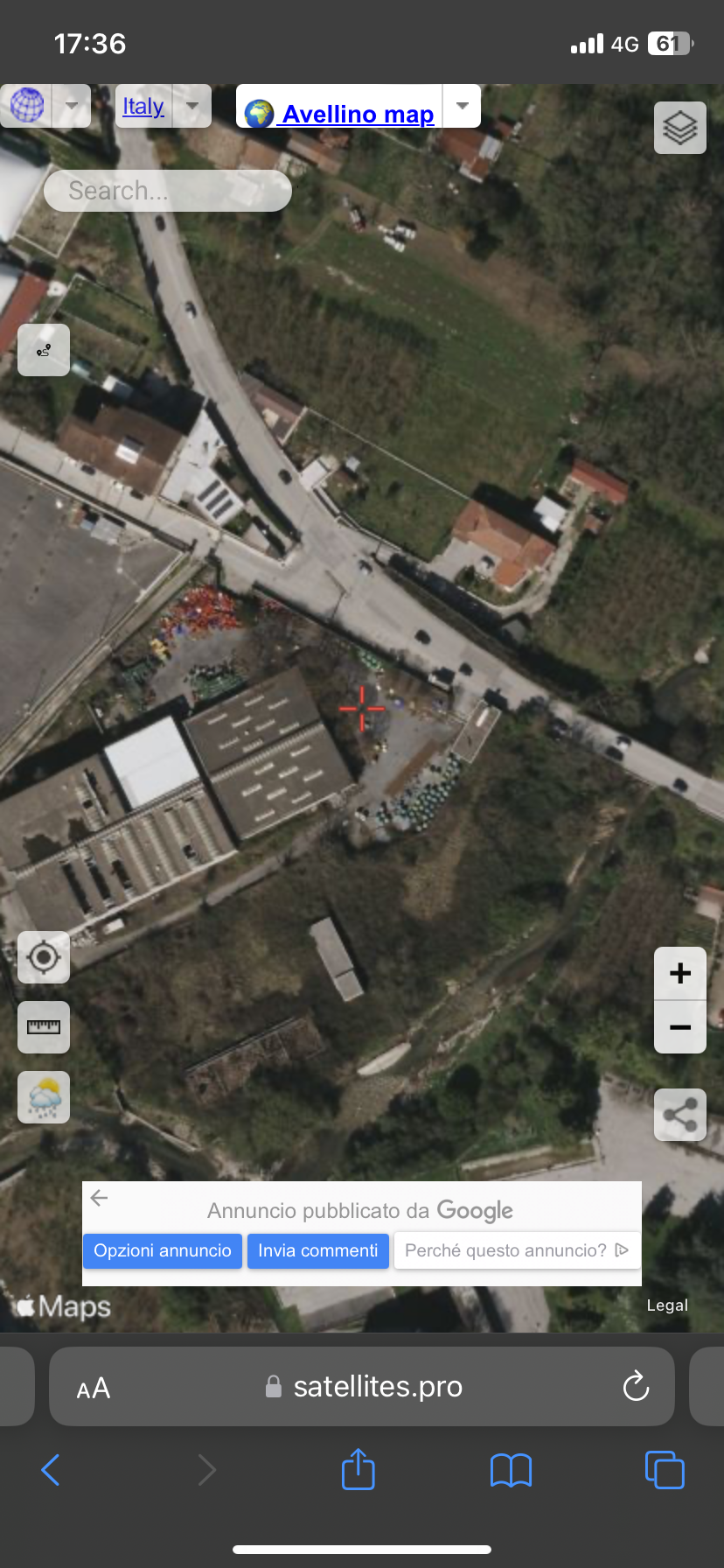Show the weather overlay

coord(44,1096)
